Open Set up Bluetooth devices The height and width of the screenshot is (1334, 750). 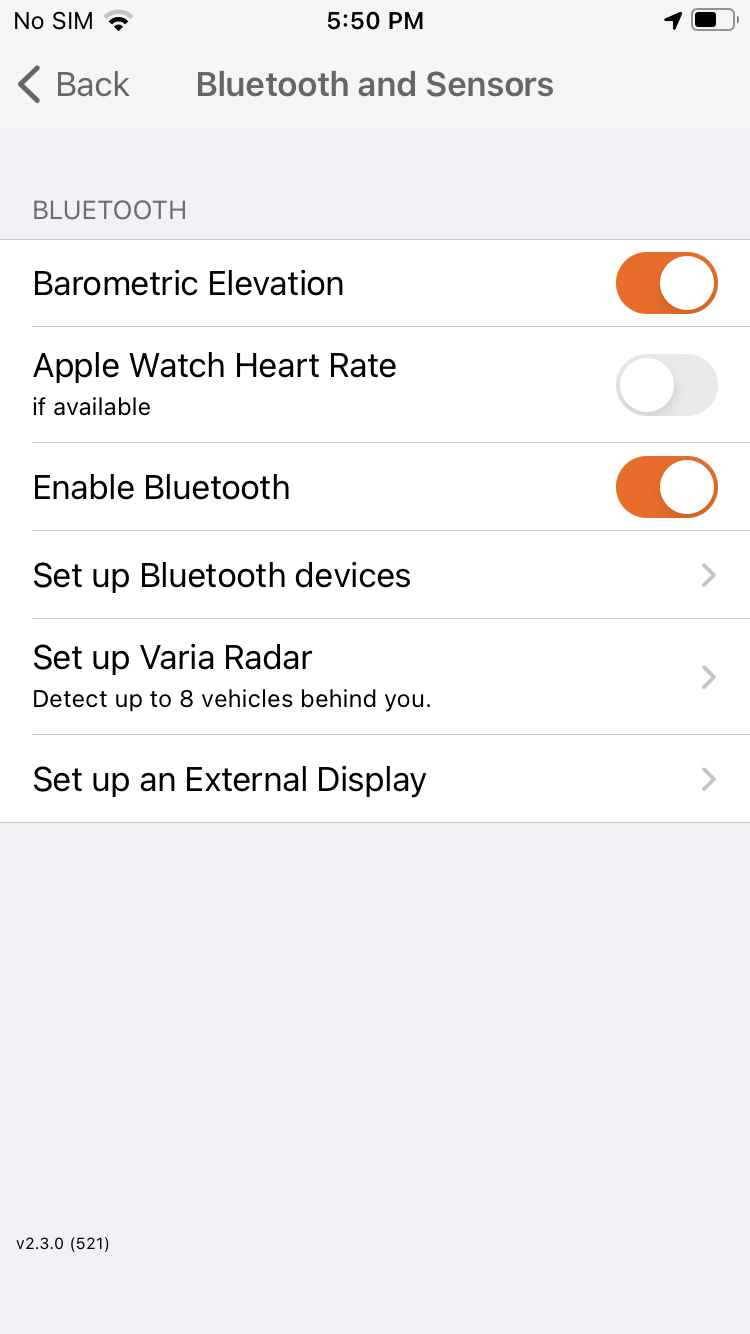click(375, 575)
